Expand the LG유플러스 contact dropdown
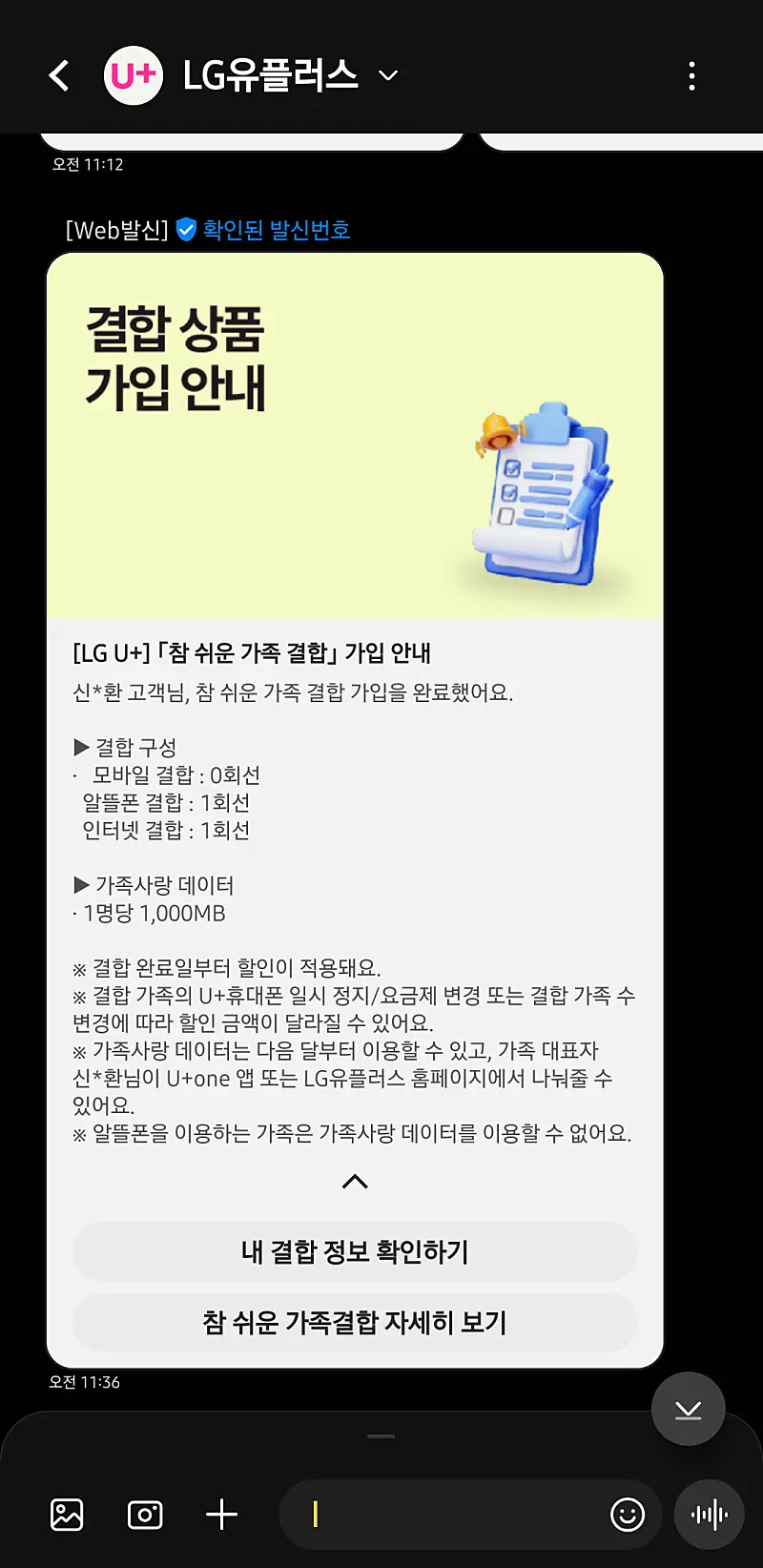This screenshot has height=1568, width=763. 388,75
